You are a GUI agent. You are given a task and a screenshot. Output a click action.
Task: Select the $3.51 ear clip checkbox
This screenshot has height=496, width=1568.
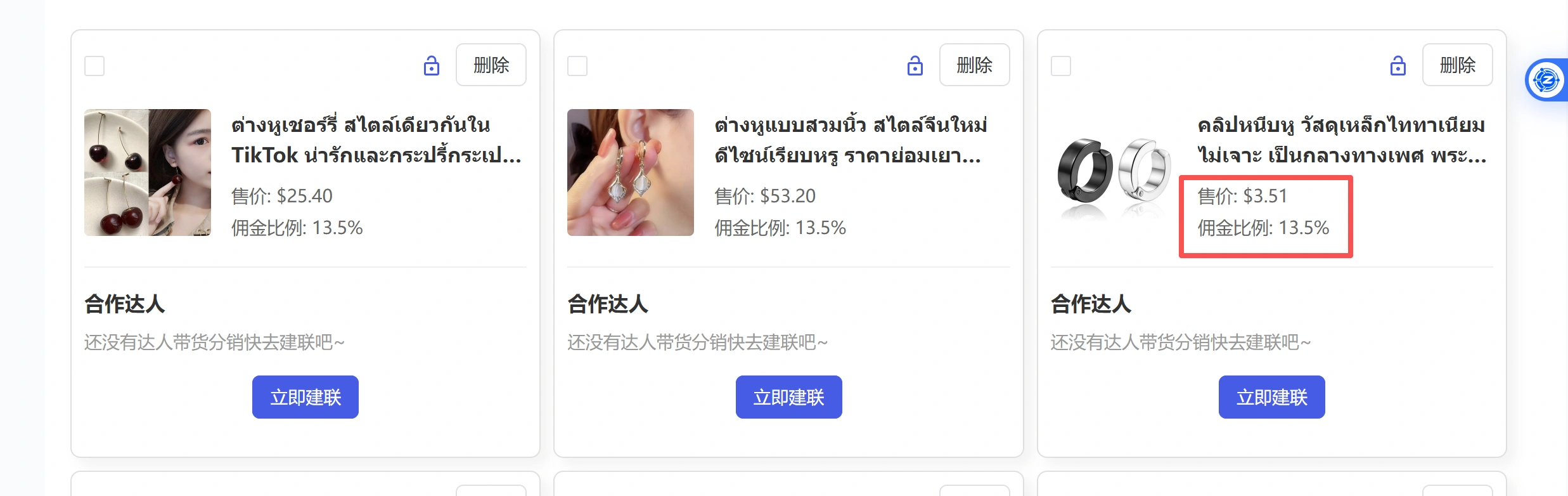pyautogui.click(x=1061, y=66)
